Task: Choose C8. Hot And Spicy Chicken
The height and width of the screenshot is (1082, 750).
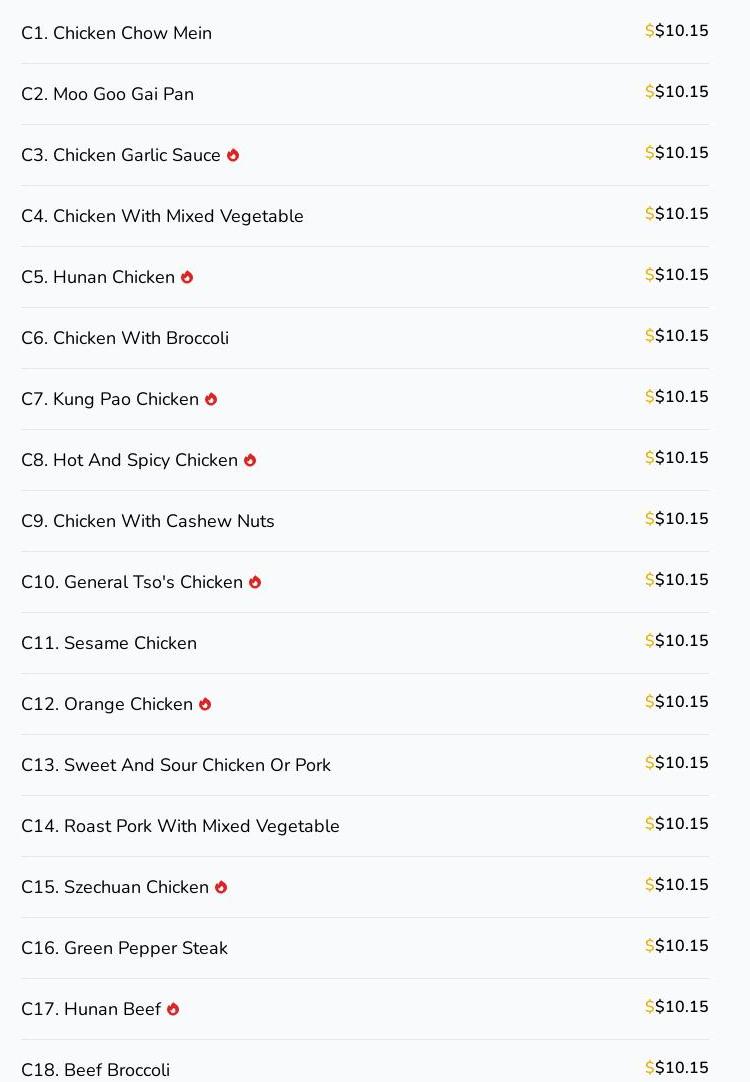Action: point(130,460)
